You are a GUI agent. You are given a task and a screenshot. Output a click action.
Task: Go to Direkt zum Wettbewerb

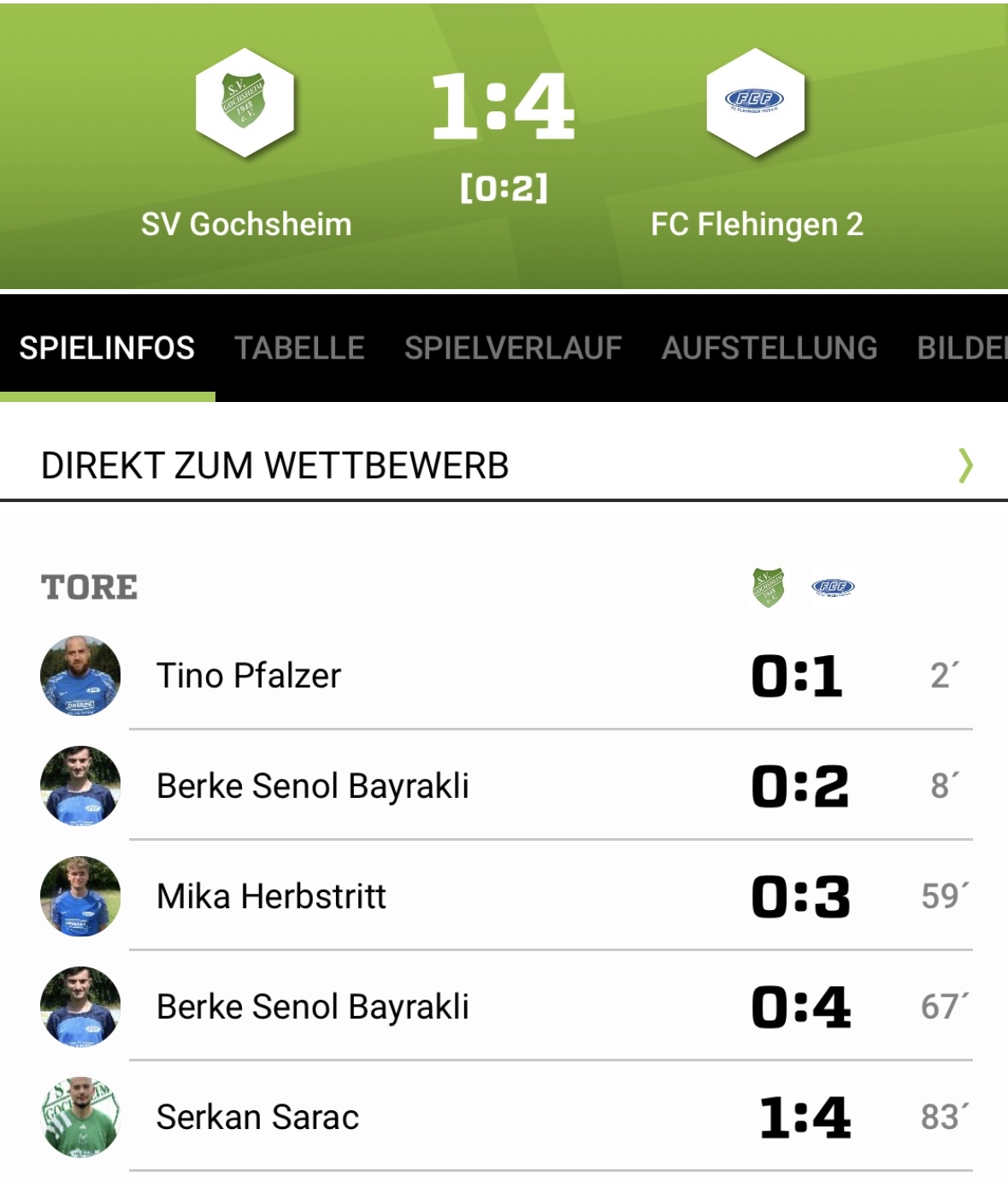coord(503,465)
